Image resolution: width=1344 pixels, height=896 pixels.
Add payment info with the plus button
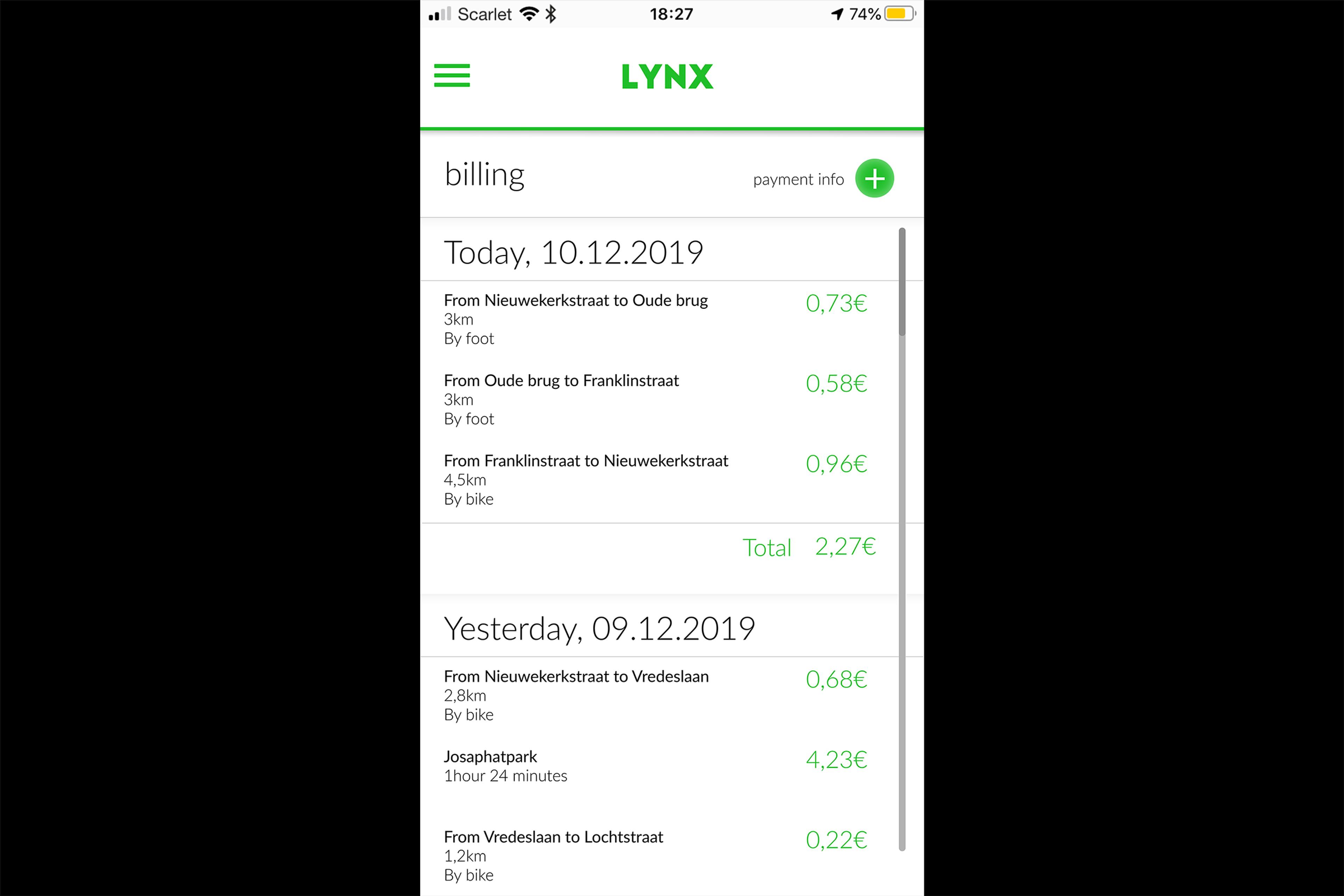874,178
